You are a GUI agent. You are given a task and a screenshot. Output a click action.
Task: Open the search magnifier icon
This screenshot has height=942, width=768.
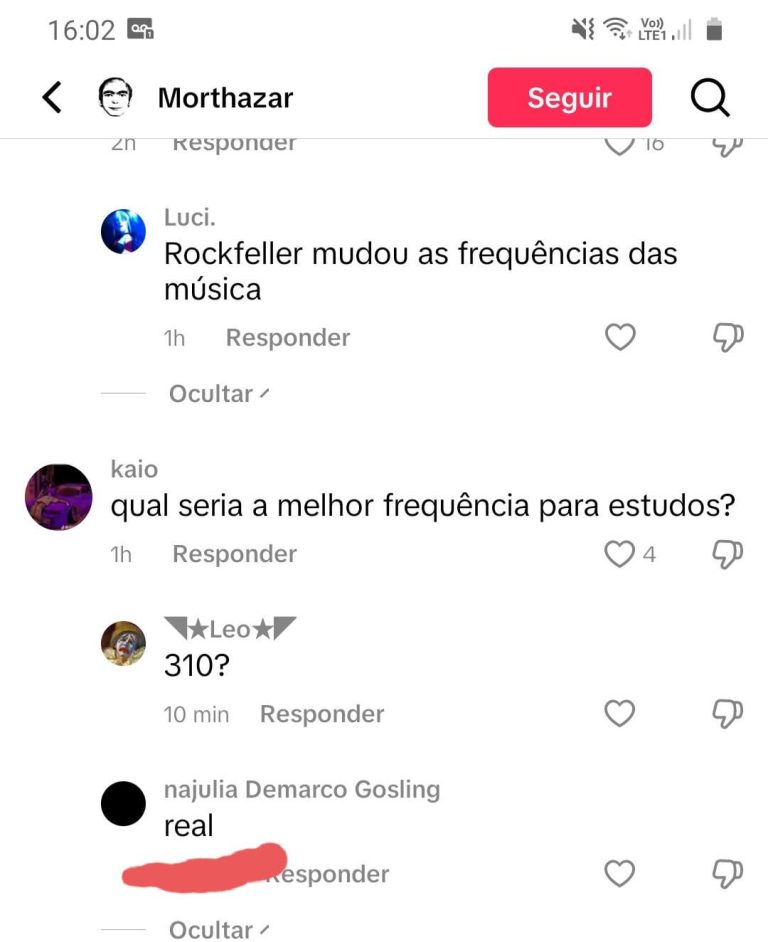coord(710,98)
